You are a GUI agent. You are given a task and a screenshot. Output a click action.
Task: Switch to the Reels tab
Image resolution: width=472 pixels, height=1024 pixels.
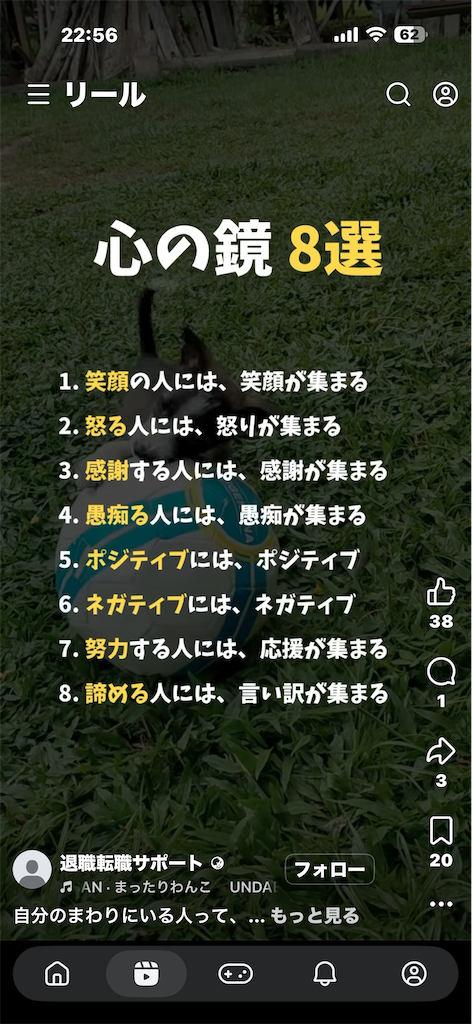pos(146,974)
